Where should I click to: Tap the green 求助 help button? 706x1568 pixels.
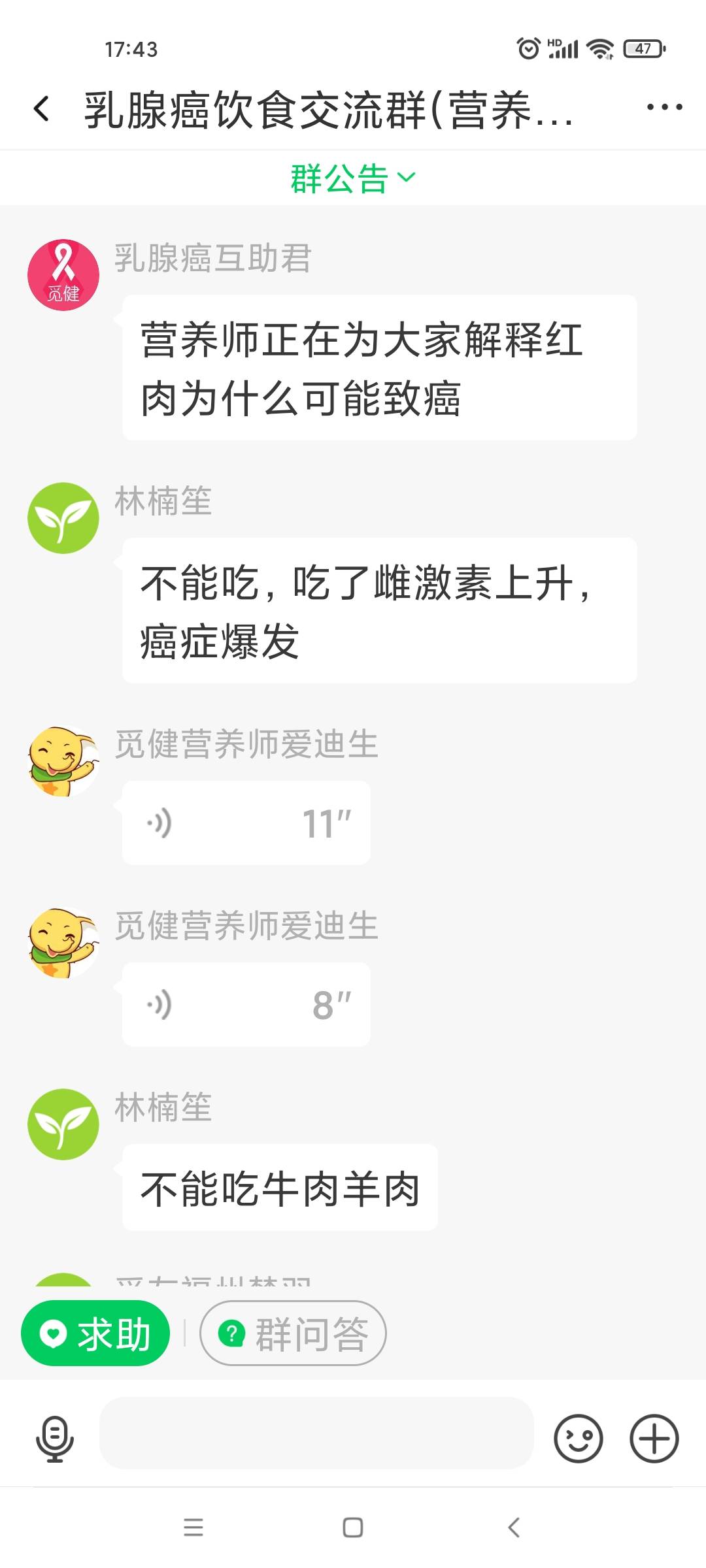coord(95,1333)
